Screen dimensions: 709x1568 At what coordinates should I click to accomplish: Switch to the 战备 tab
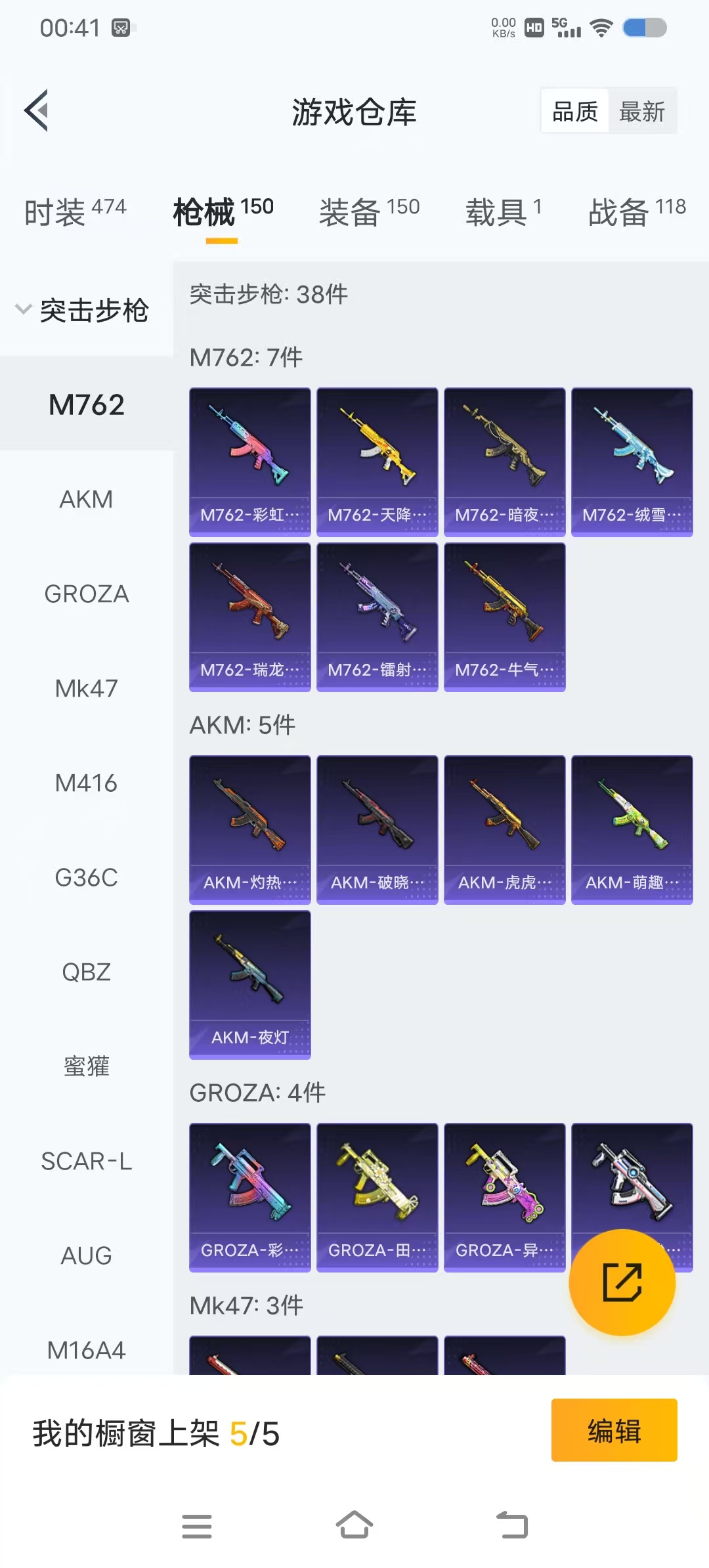coord(636,212)
